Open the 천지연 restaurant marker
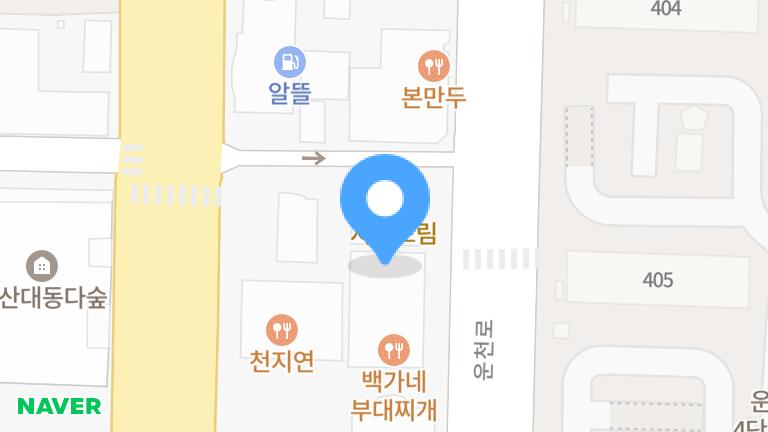 [x=282, y=328]
